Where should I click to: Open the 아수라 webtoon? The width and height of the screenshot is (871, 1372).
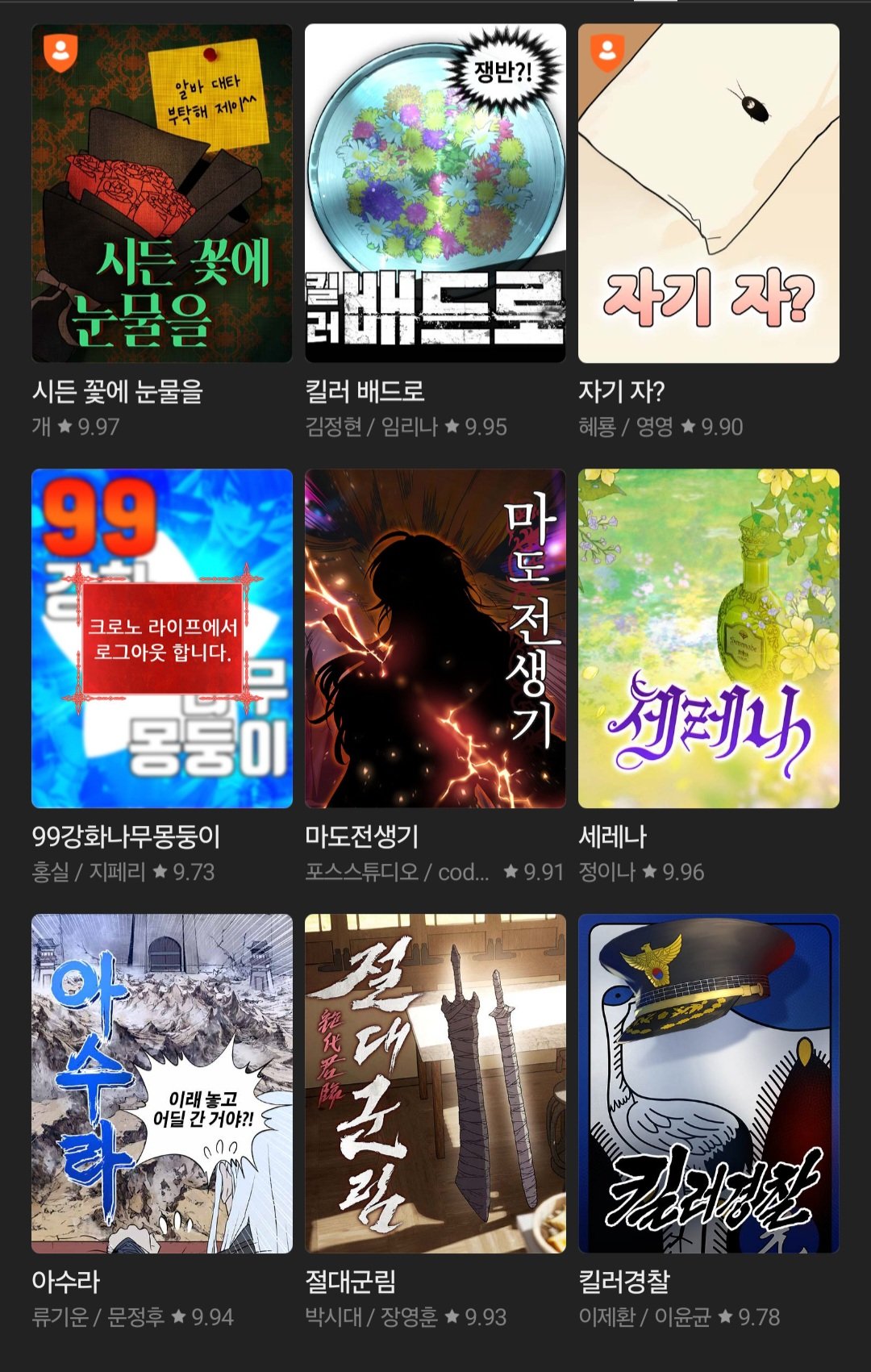tap(161, 1083)
